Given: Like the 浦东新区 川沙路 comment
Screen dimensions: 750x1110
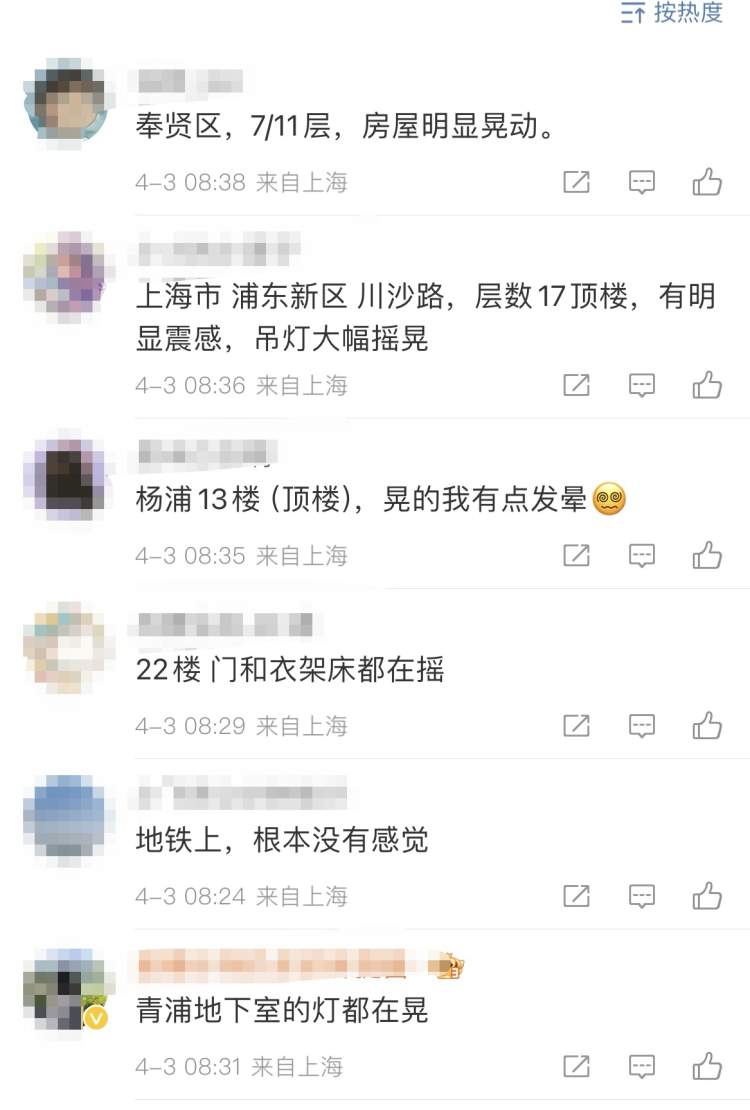Looking at the screenshot, I should click(x=707, y=385).
